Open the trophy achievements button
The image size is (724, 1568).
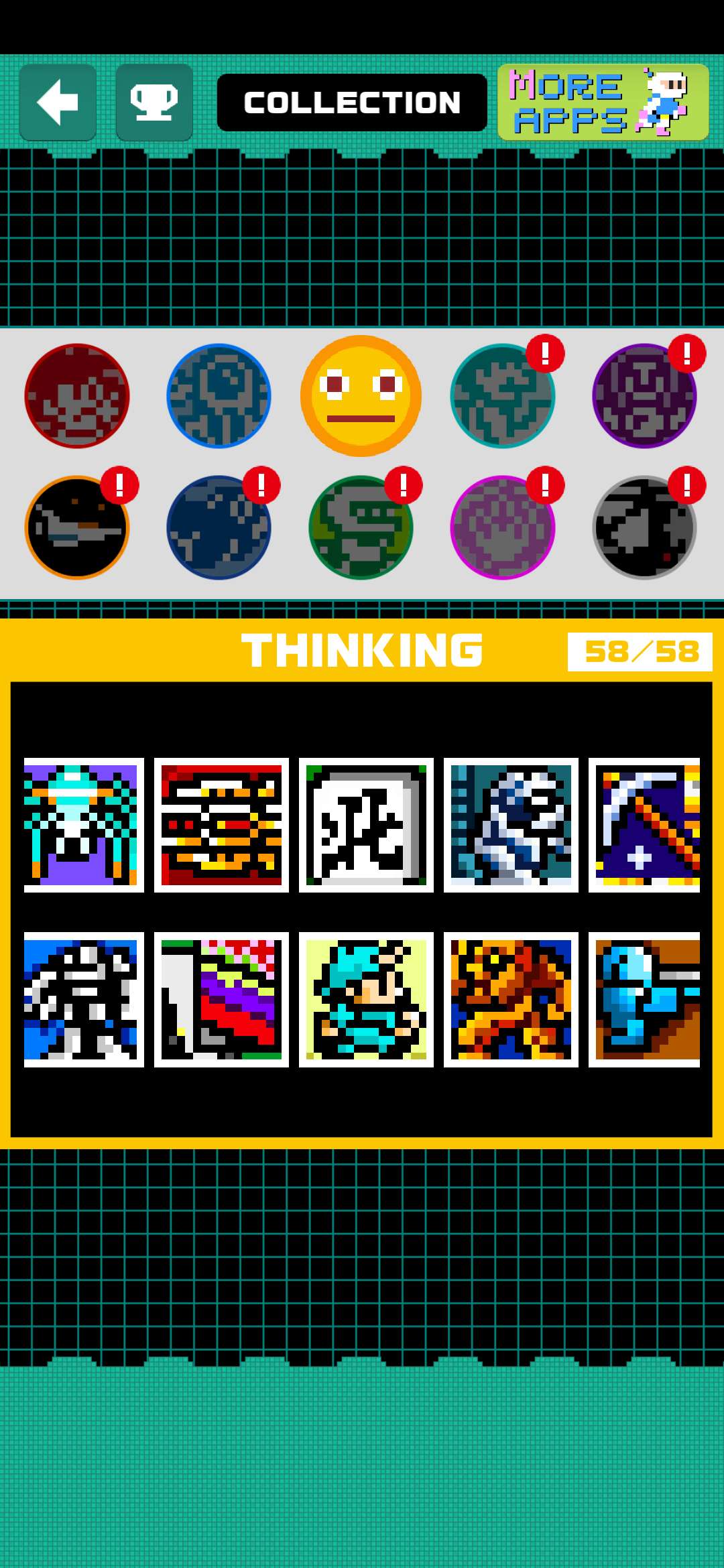[x=154, y=103]
